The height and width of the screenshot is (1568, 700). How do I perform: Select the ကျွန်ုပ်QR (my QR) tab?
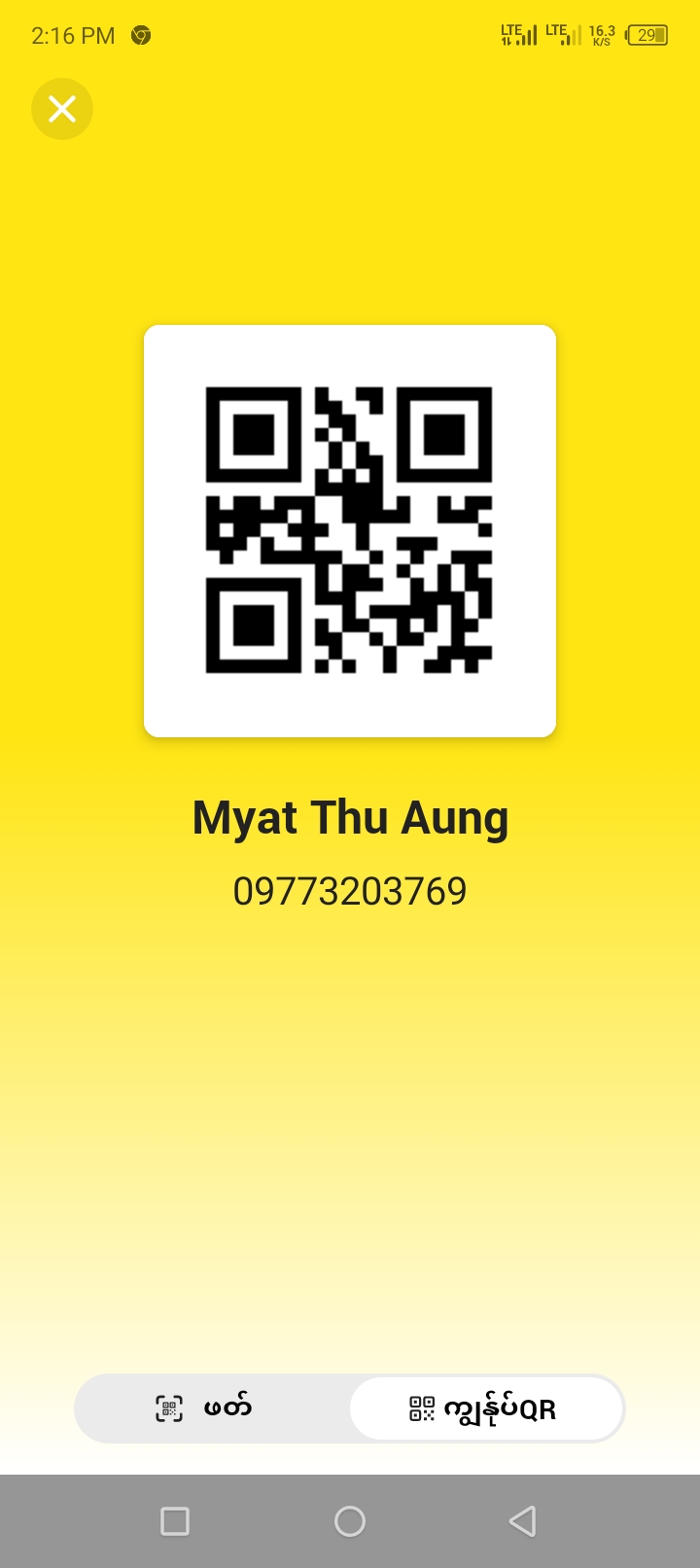pos(484,1408)
